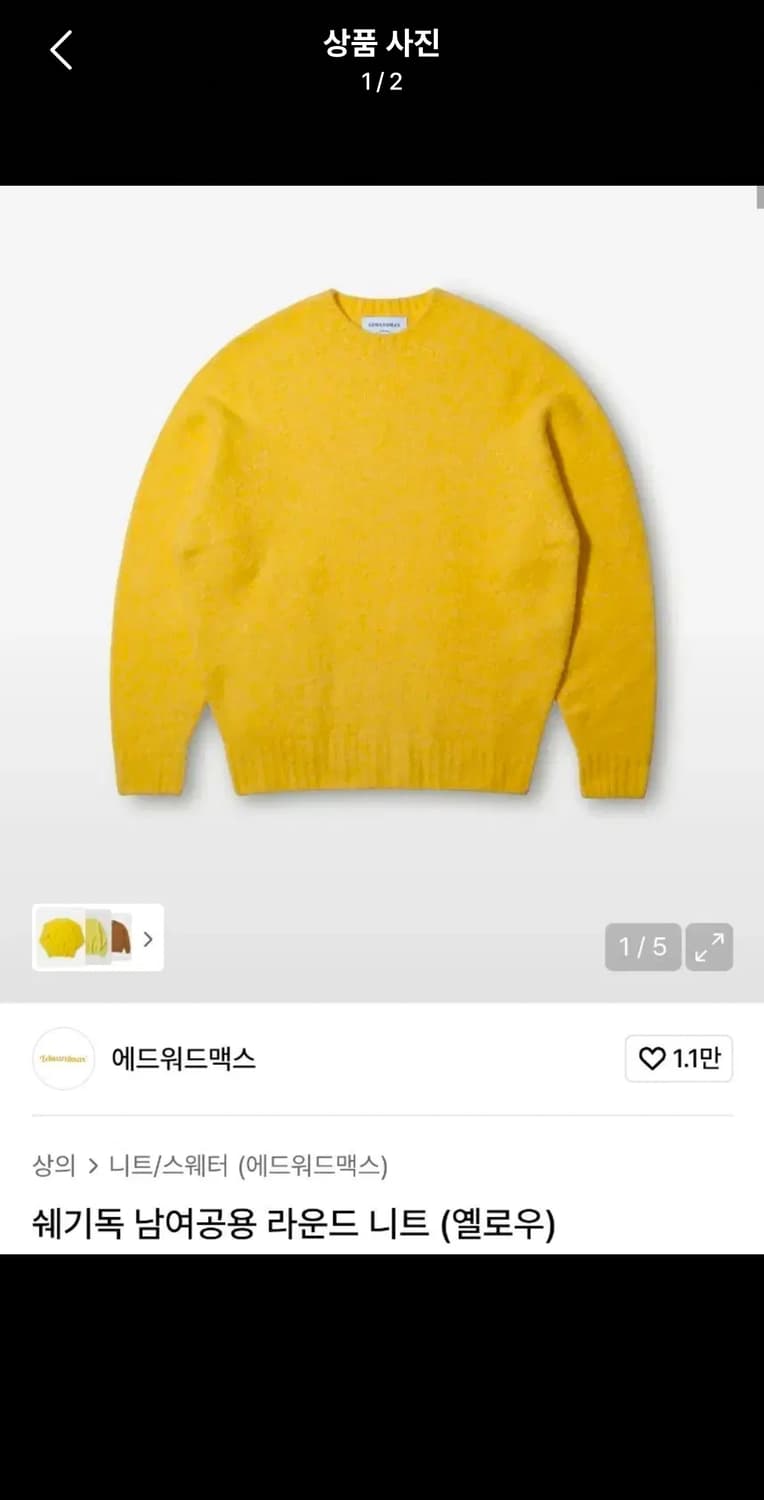Tap the thumbnail strip container beside the main image
The height and width of the screenshot is (1500, 764).
click(98, 940)
